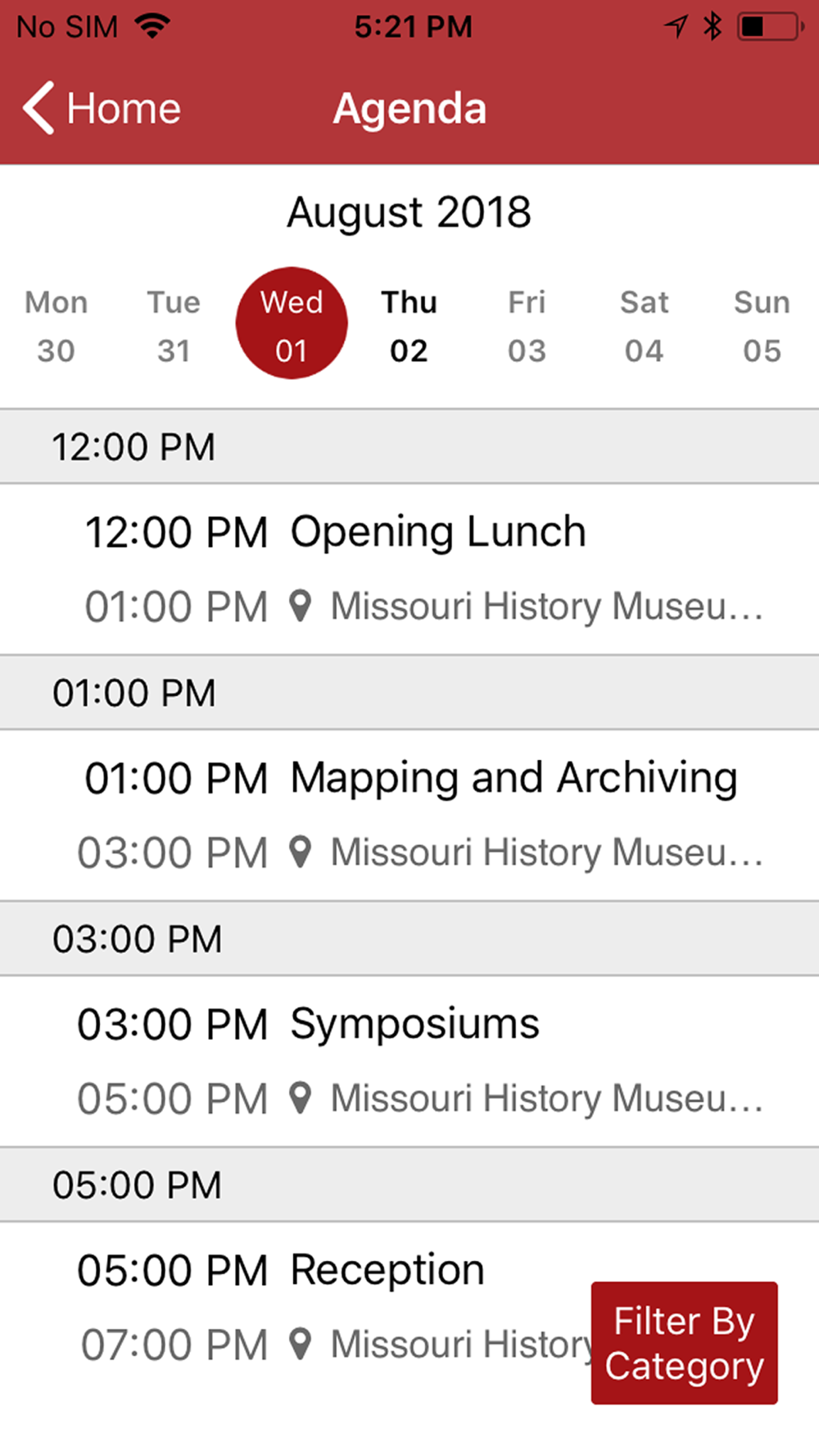Switch to Friday 03
The image size is (819, 1456).
point(527,326)
